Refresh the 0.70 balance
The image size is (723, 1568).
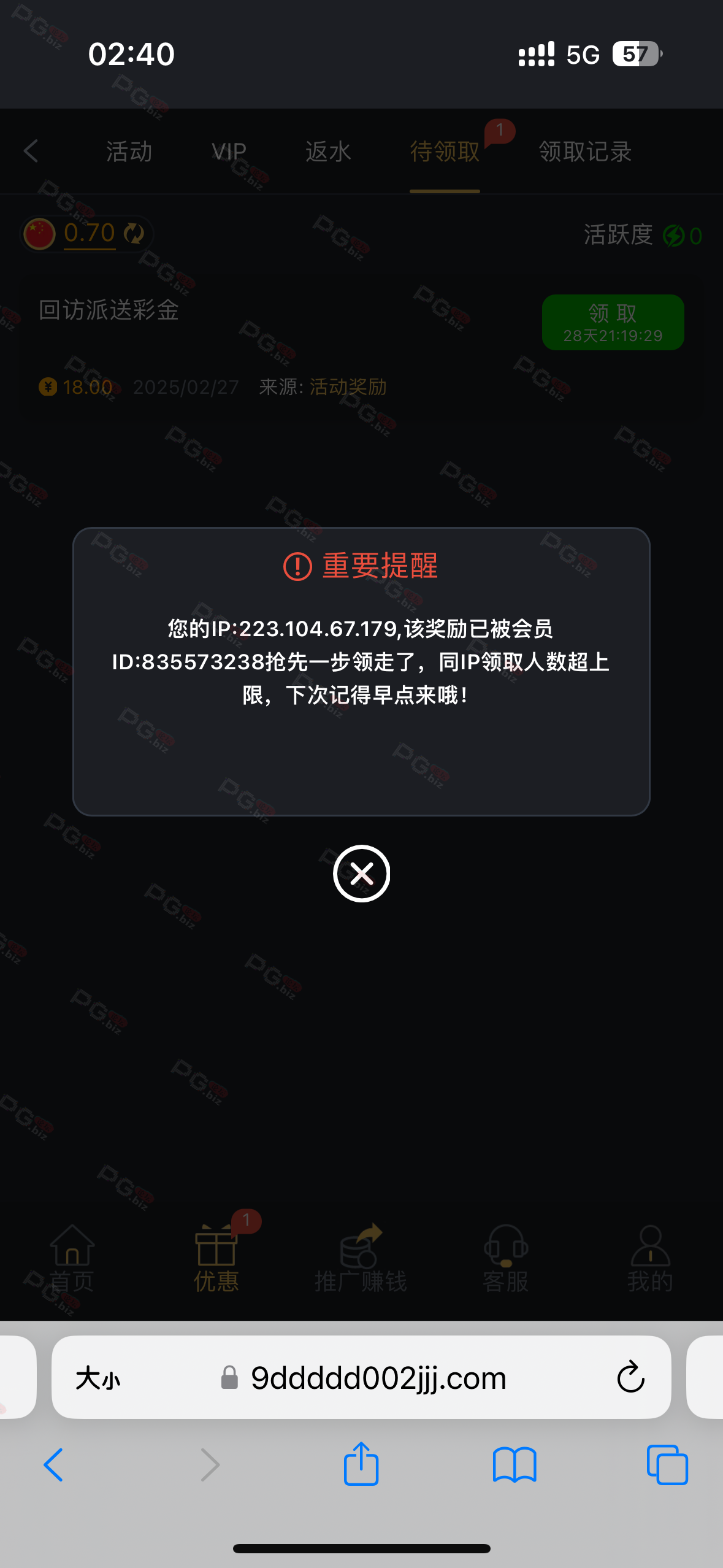click(x=134, y=233)
